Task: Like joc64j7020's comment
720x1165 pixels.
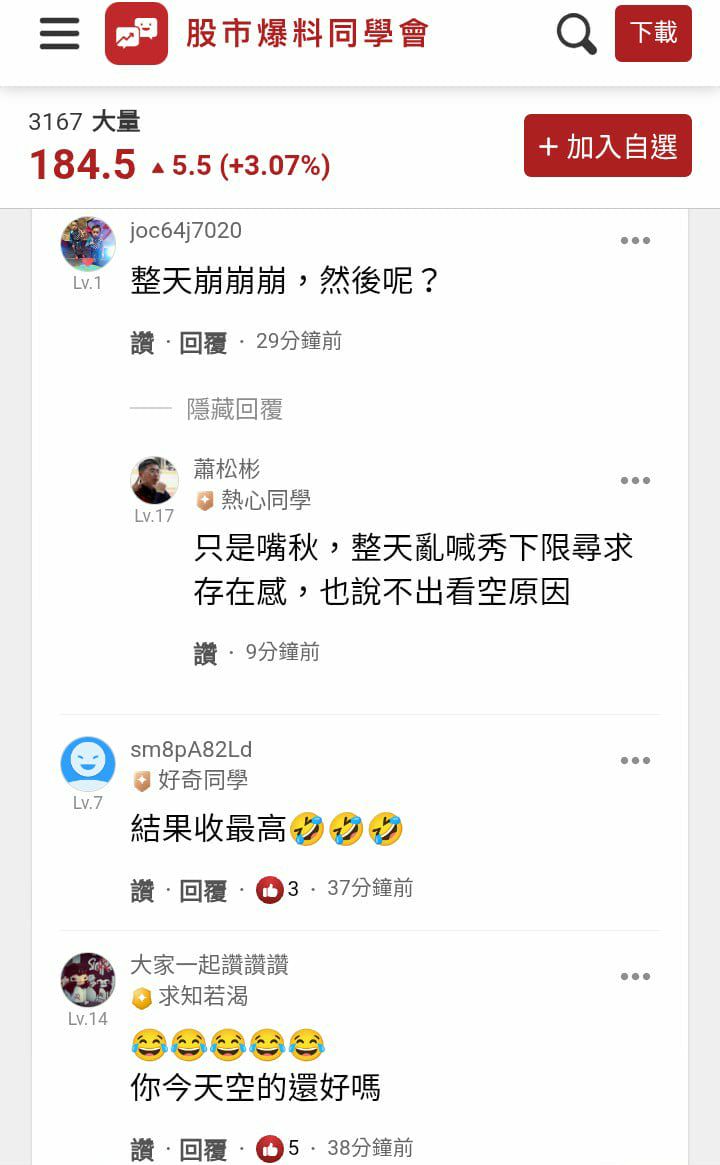Action: pos(142,343)
